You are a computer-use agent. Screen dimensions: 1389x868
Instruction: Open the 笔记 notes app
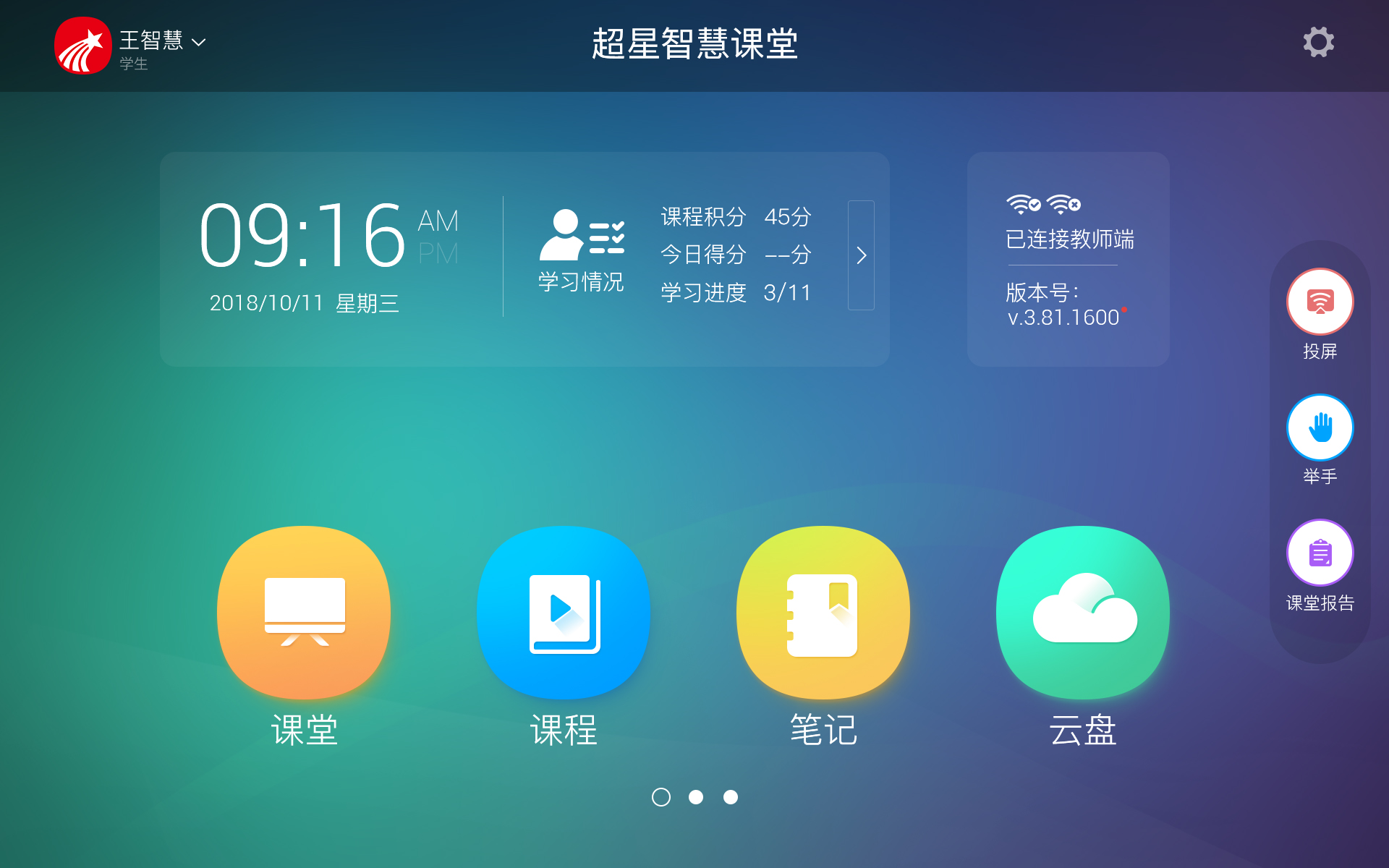pyautogui.click(x=823, y=613)
